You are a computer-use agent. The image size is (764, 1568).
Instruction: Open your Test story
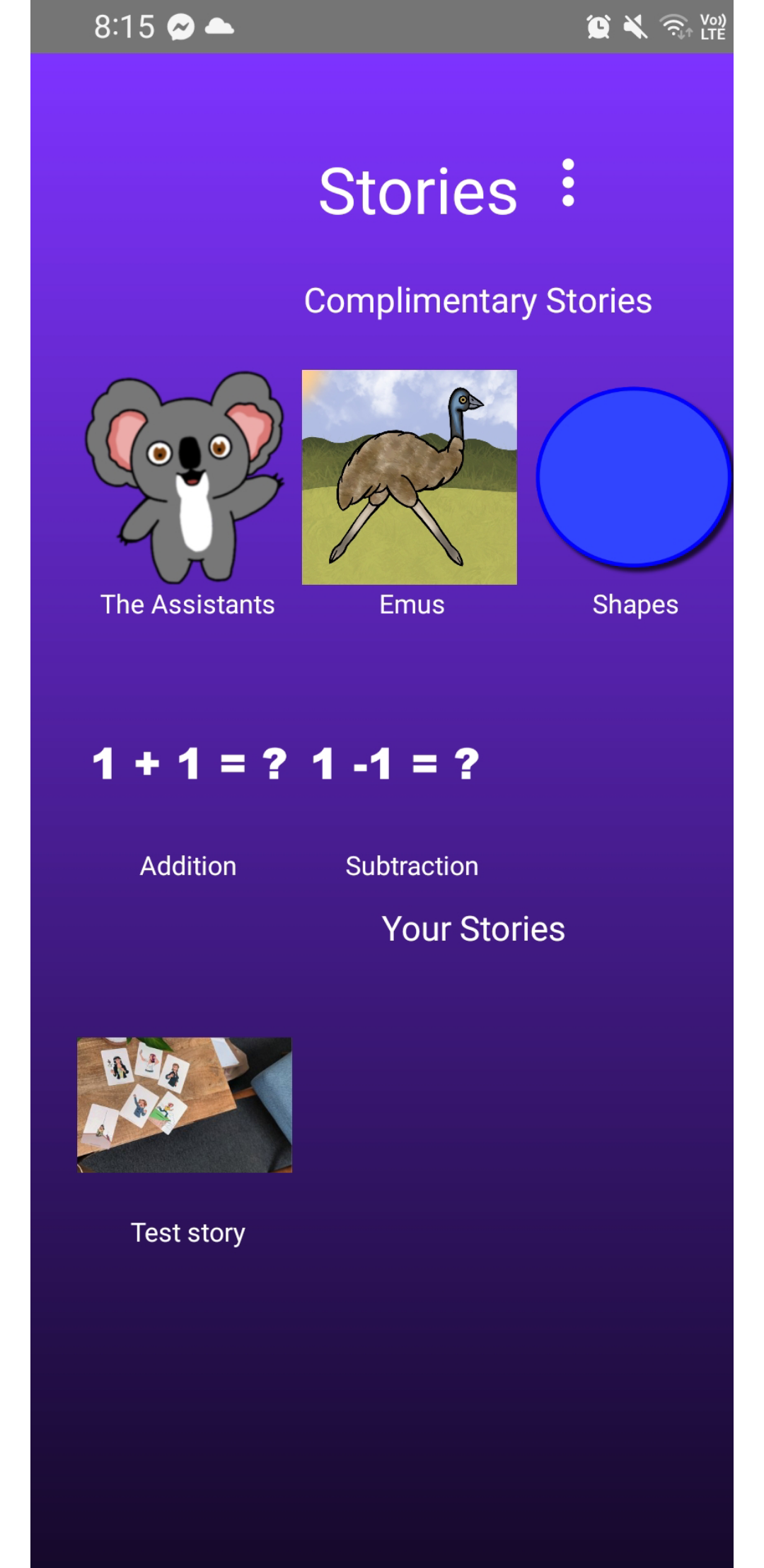(x=185, y=1104)
